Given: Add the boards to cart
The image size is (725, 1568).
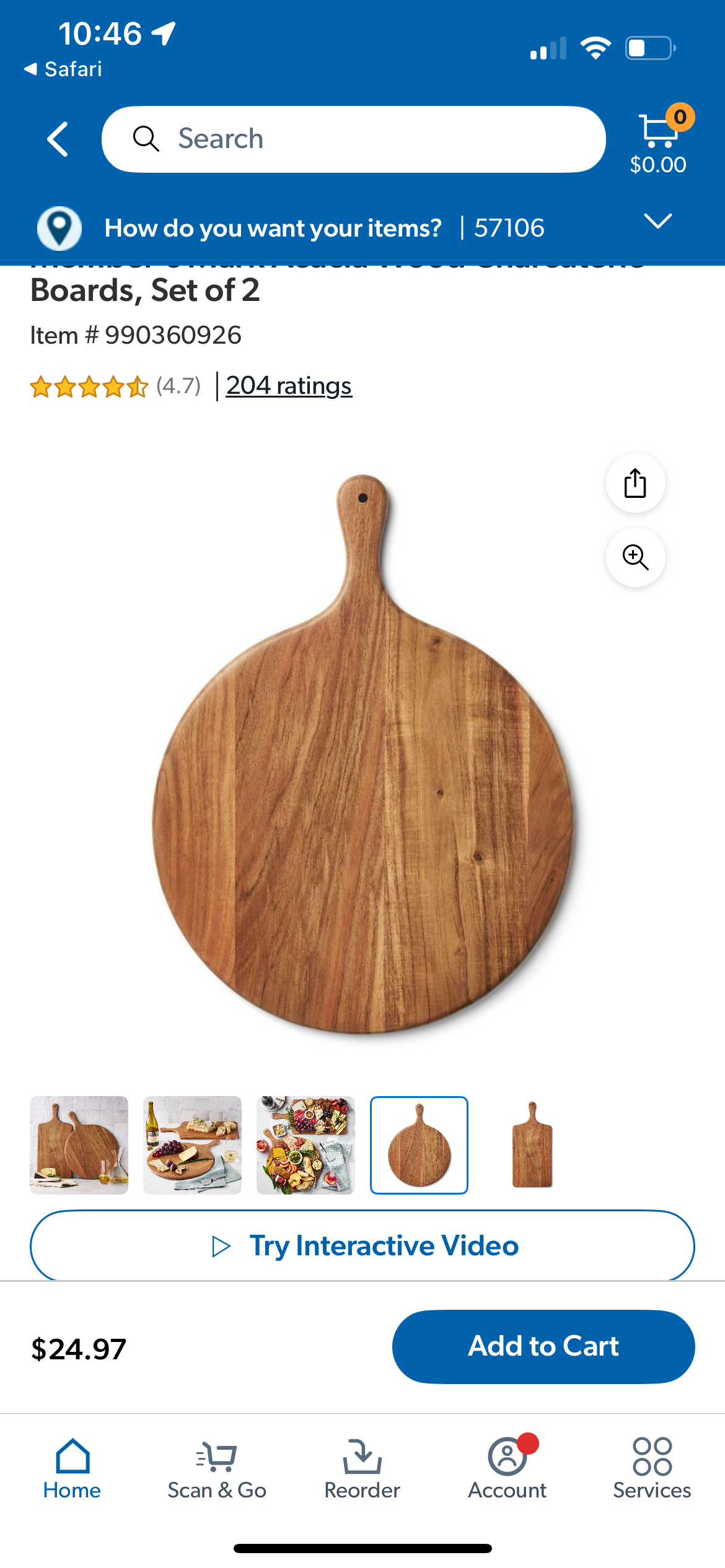Looking at the screenshot, I should (x=543, y=1346).
